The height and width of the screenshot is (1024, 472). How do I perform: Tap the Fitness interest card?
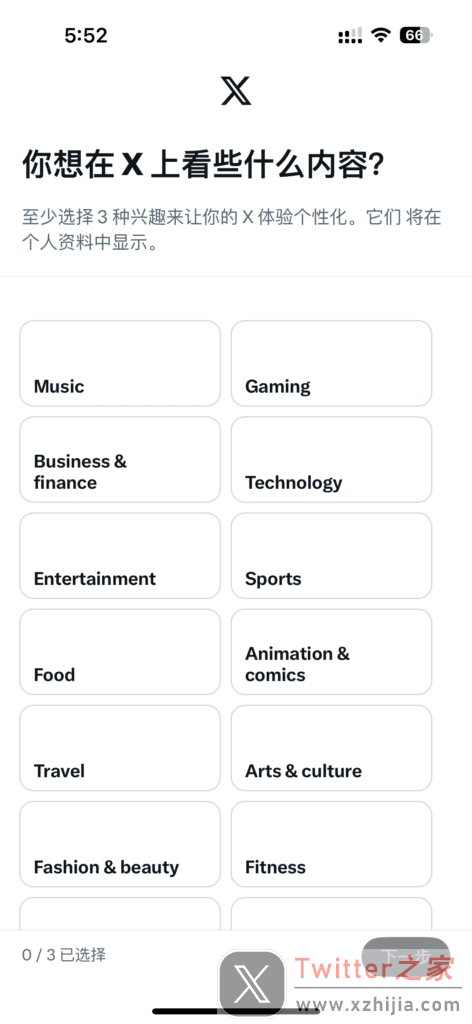tap(332, 844)
